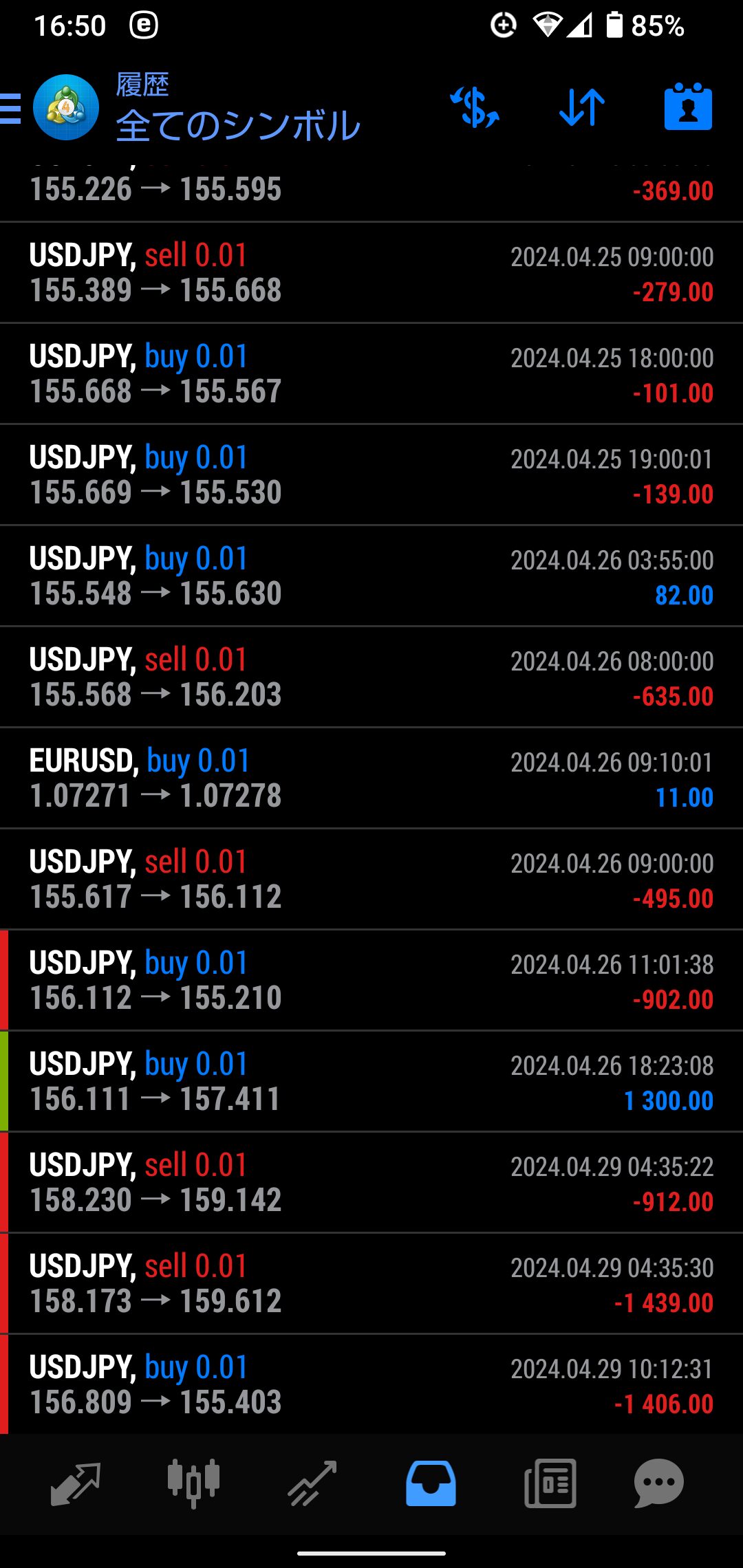Open the sort order arrows
The image size is (743, 1568).
click(x=582, y=107)
